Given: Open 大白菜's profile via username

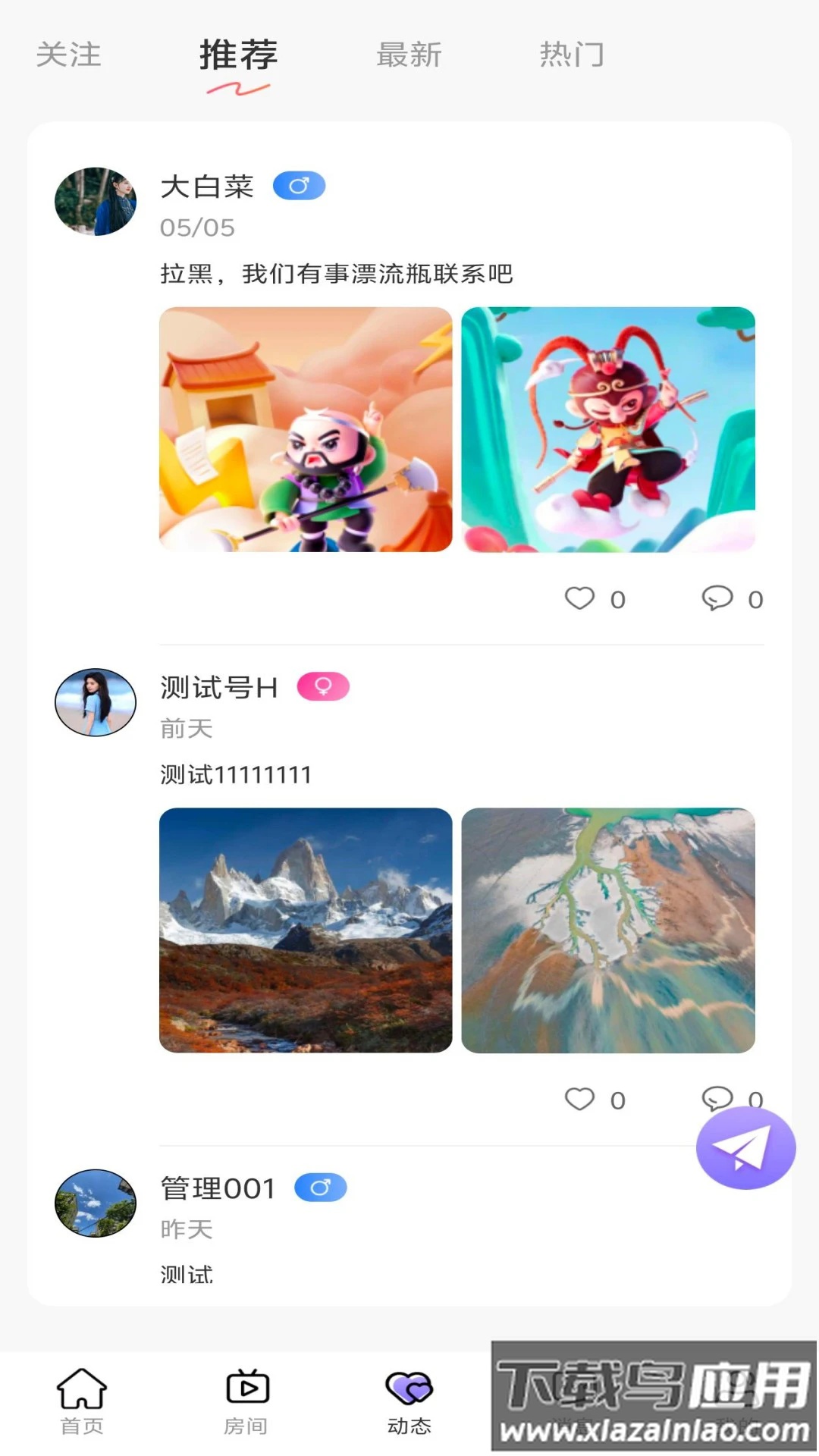Looking at the screenshot, I should [x=206, y=187].
